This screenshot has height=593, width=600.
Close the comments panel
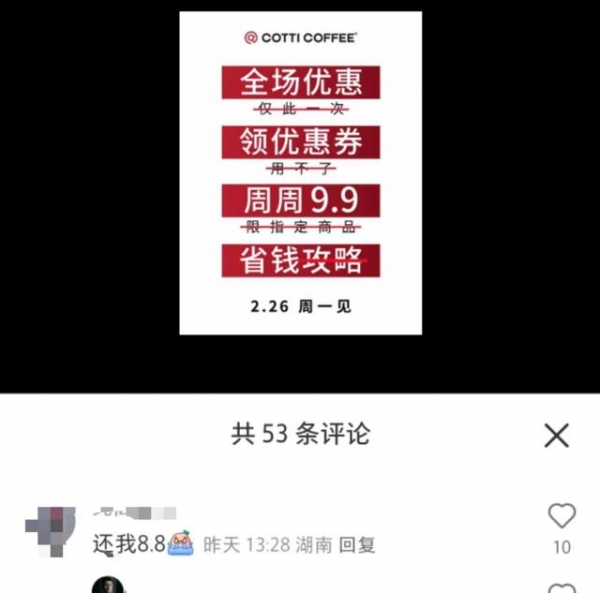556,435
